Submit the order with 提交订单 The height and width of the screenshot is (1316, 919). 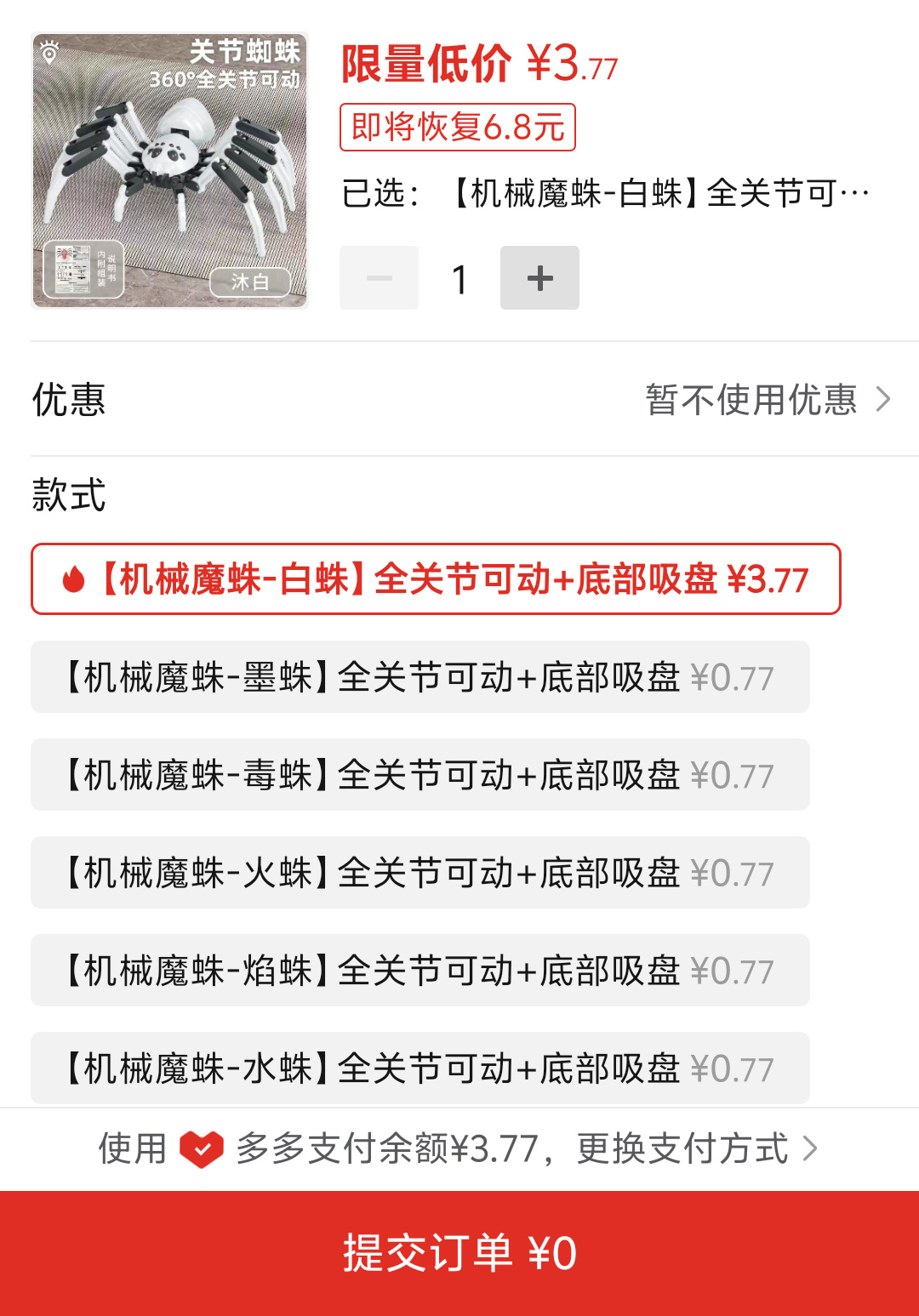[x=459, y=1253]
